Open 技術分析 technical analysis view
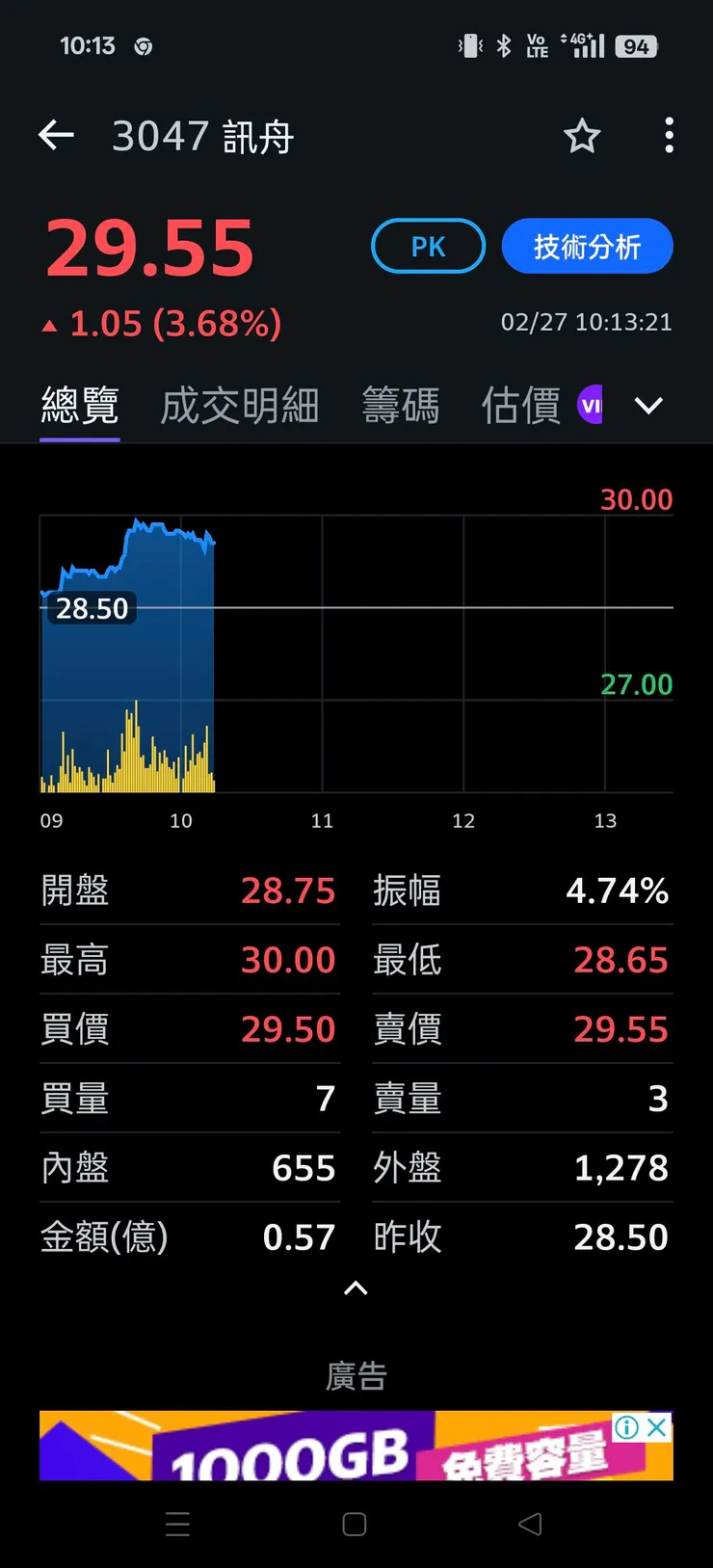The image size is (713, 1568). pos(588,246)
